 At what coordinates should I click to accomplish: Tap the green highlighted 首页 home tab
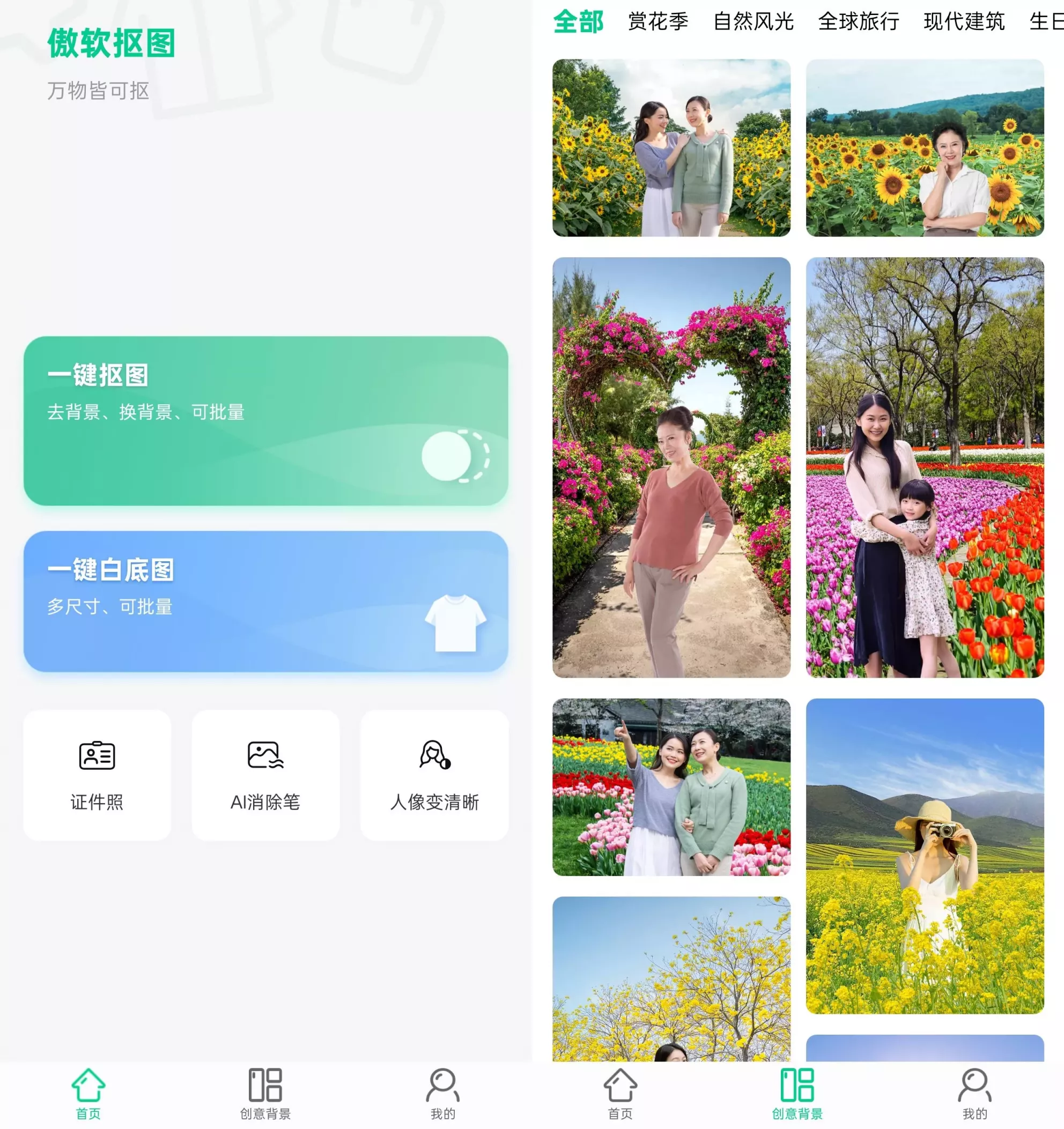tap(88, 1093)
